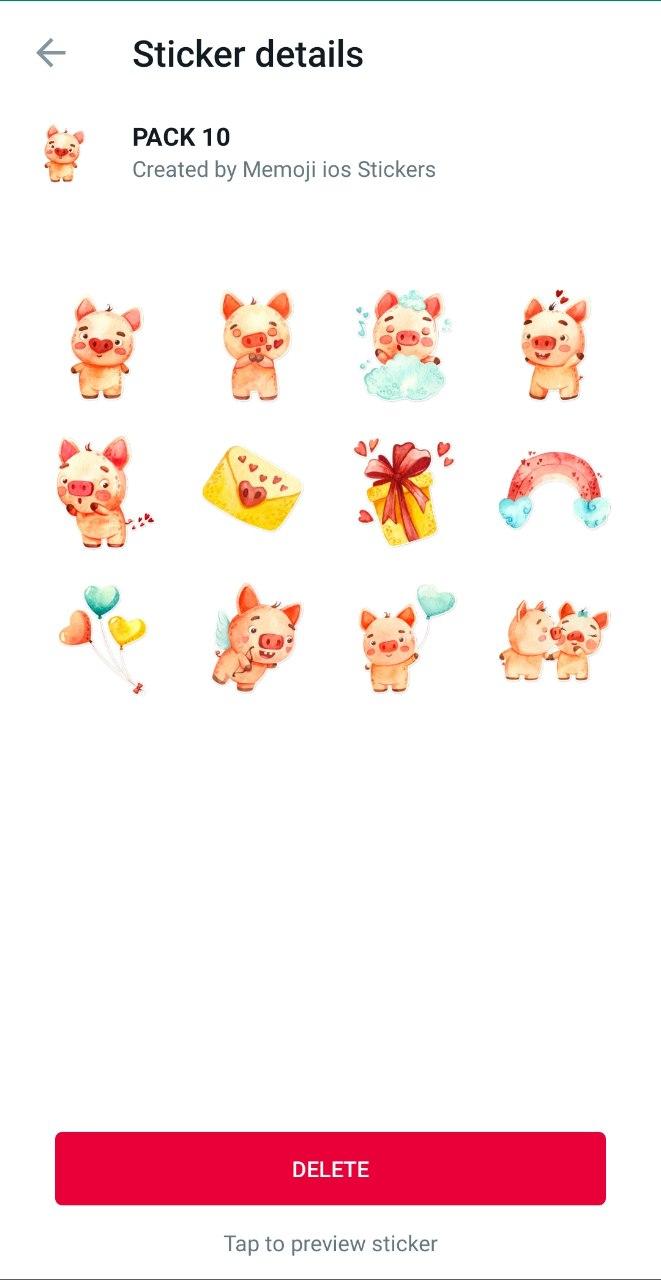This screenshot has height=1280, width=661.
Task: Preview the yellow envelope sticker
Action: pos(252,489)
